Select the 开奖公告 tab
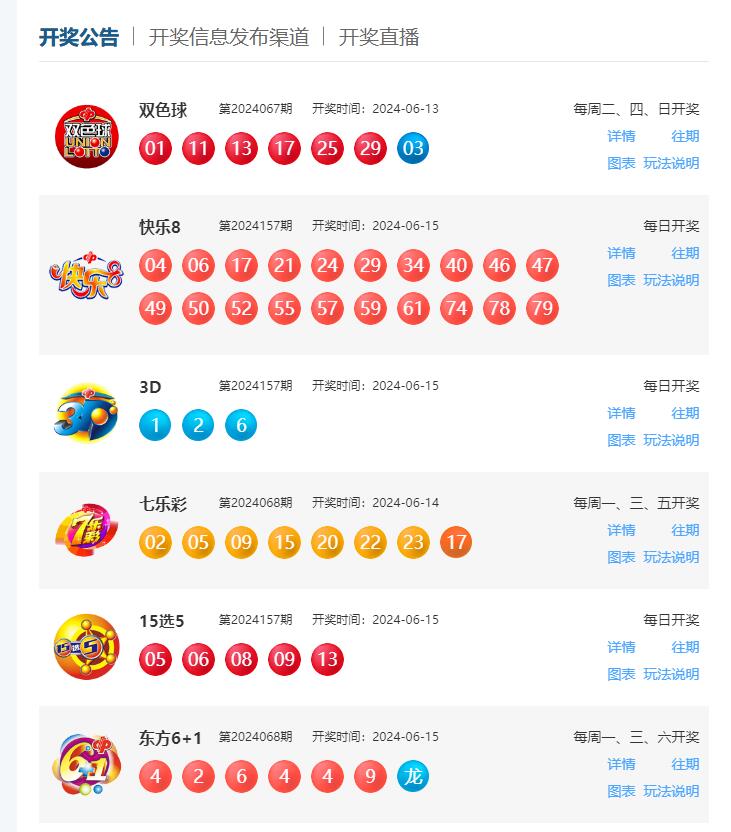The height and width of the screenshot is (832, 731). tap(79, 37)
